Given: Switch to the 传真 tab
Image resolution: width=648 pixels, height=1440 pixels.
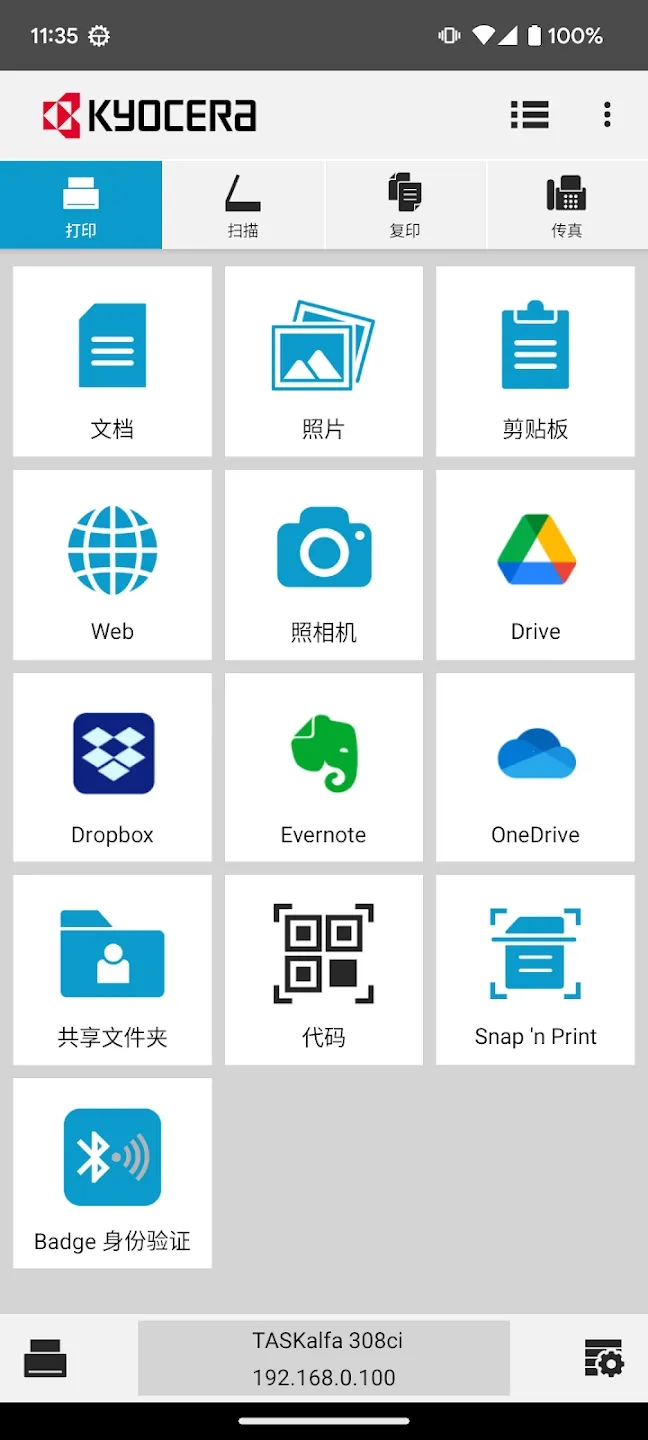Looking at the screenshot, I should (x=567, y=205).
